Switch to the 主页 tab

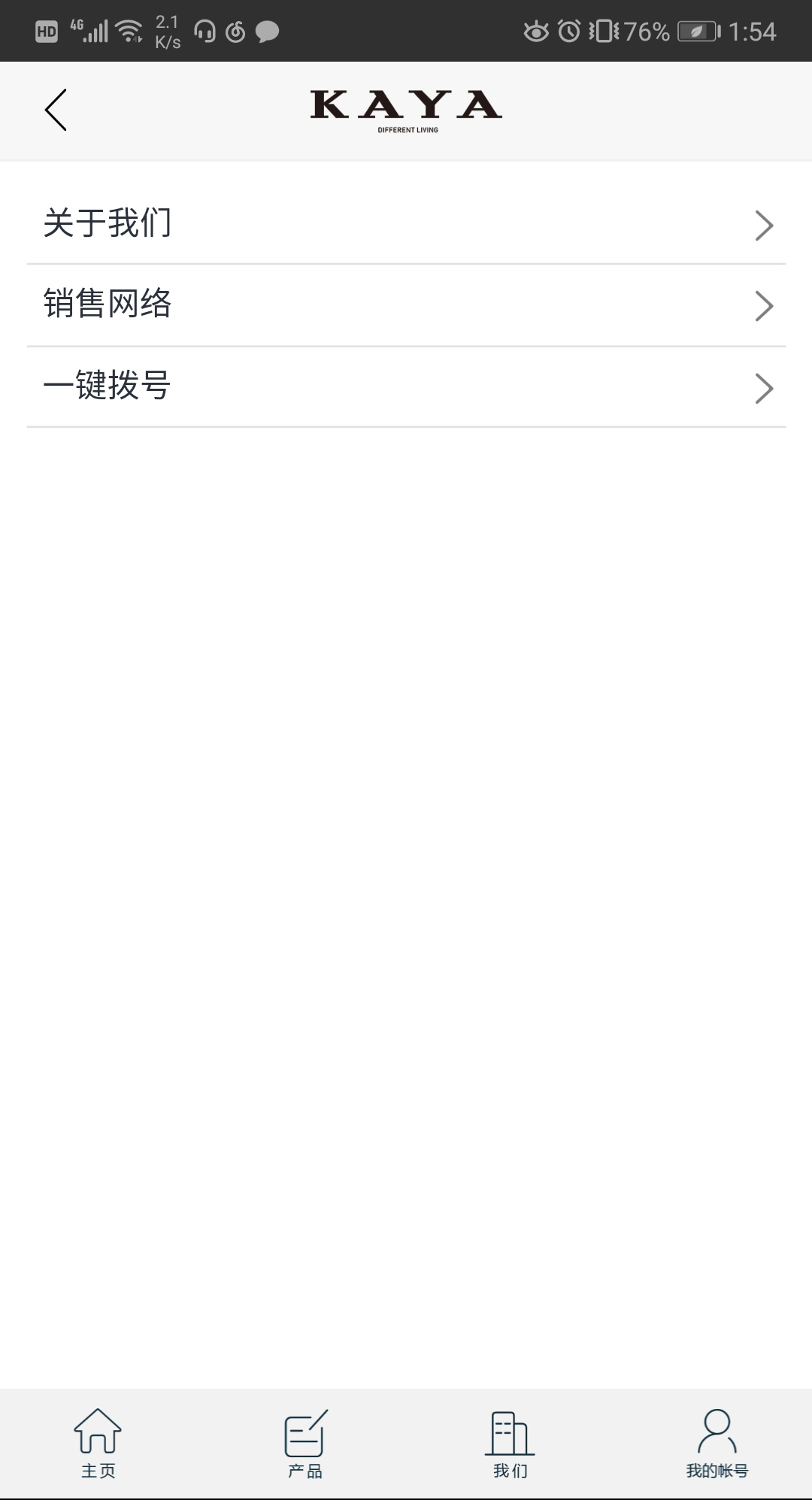[98, 1444]
